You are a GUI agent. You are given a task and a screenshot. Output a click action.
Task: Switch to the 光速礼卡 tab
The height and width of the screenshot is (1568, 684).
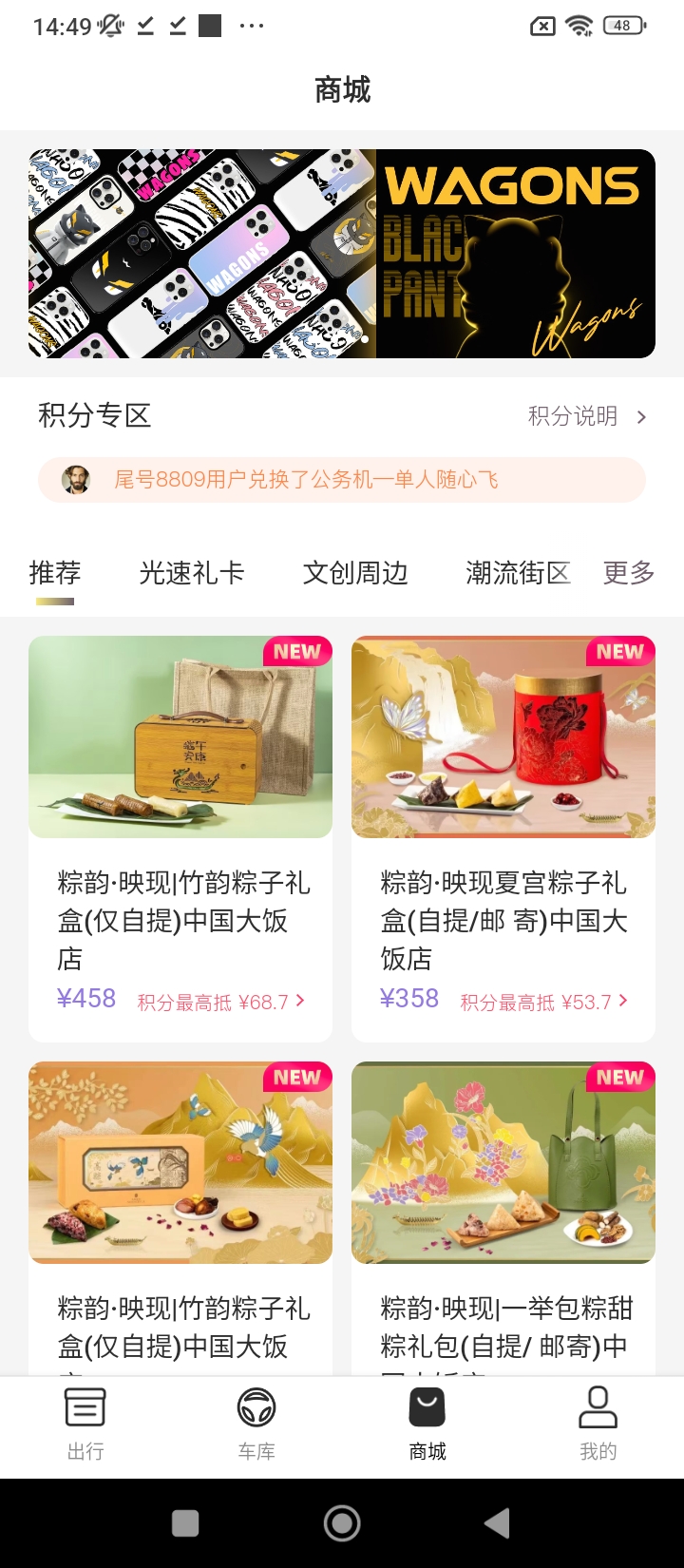tap(192, 573)
